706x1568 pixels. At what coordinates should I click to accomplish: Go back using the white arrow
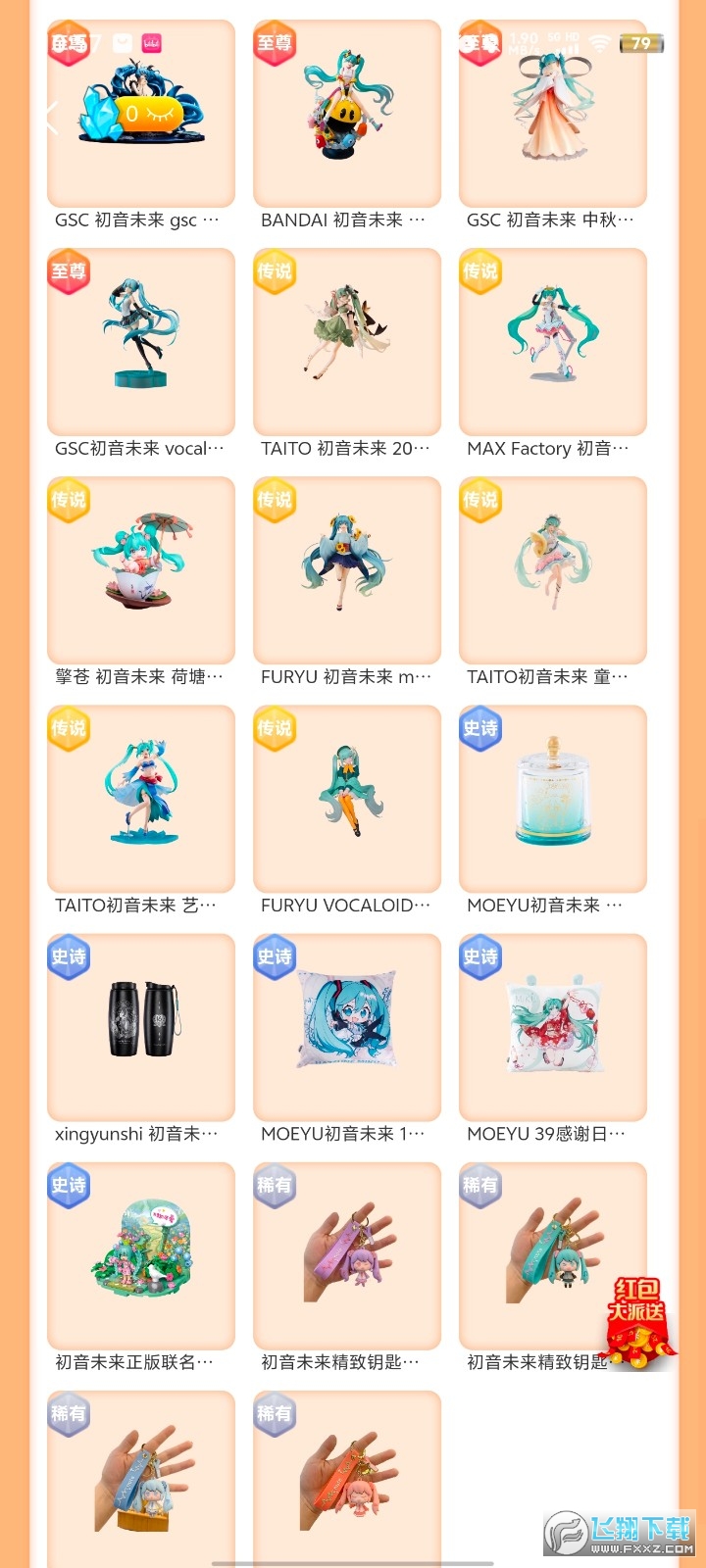[x=53, y=118]
